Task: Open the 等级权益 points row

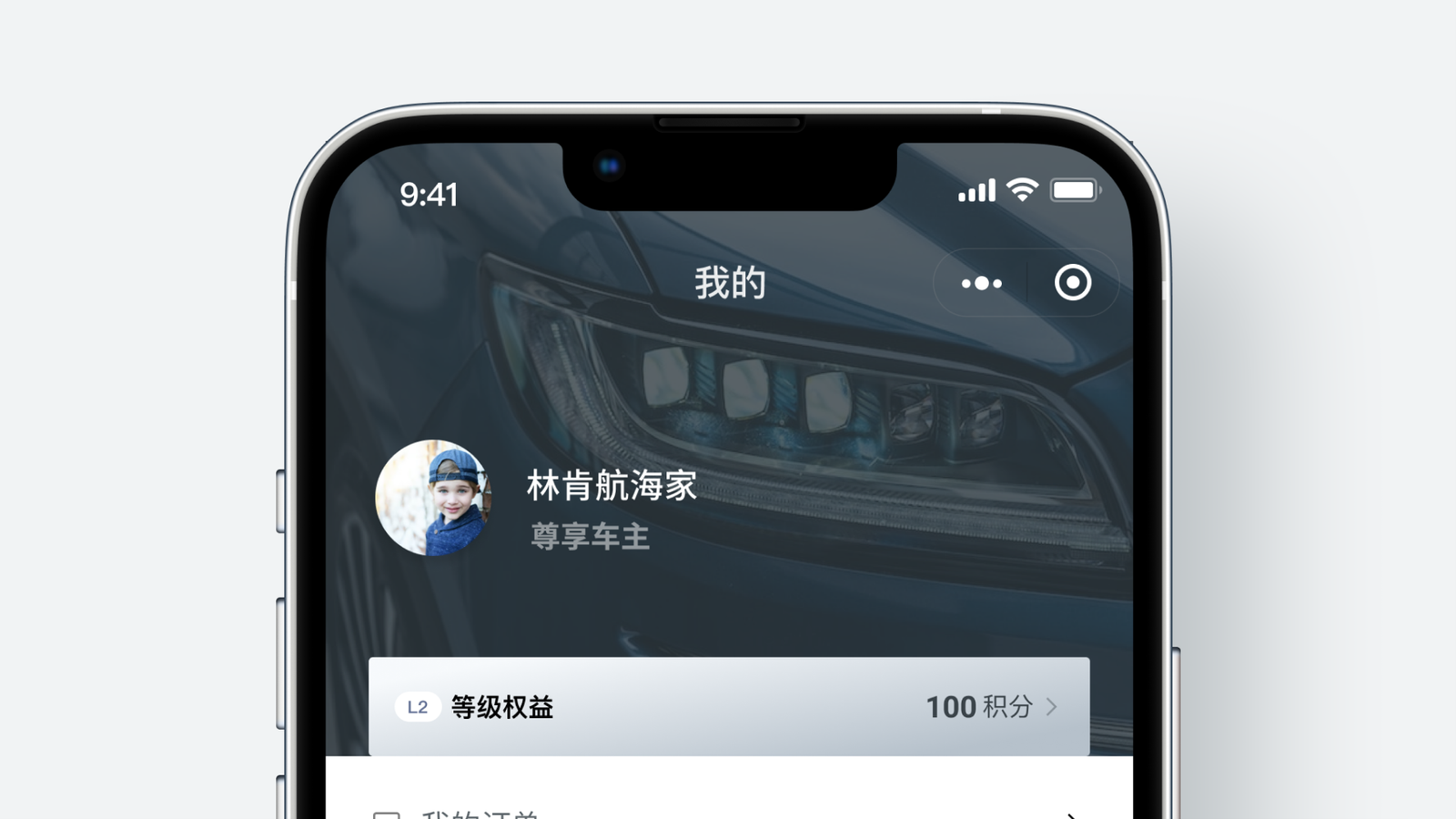Action: pyautogui.click(x=728, y=706)
